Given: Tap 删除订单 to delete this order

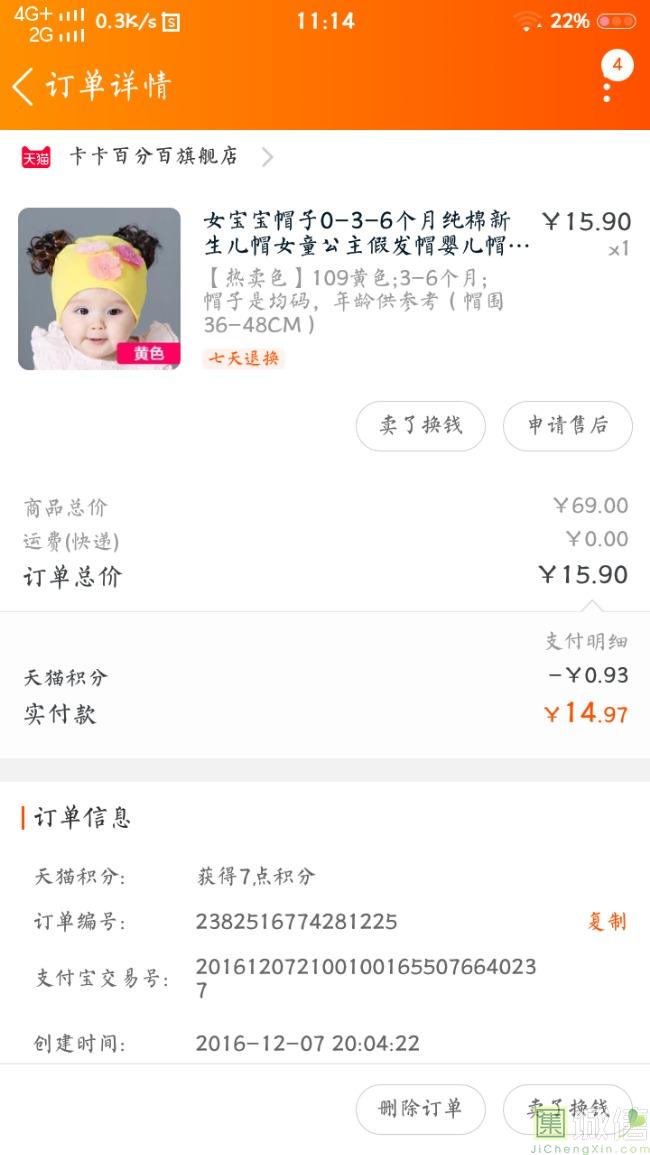Looking at the screenshot, I should coord(420,1108).
